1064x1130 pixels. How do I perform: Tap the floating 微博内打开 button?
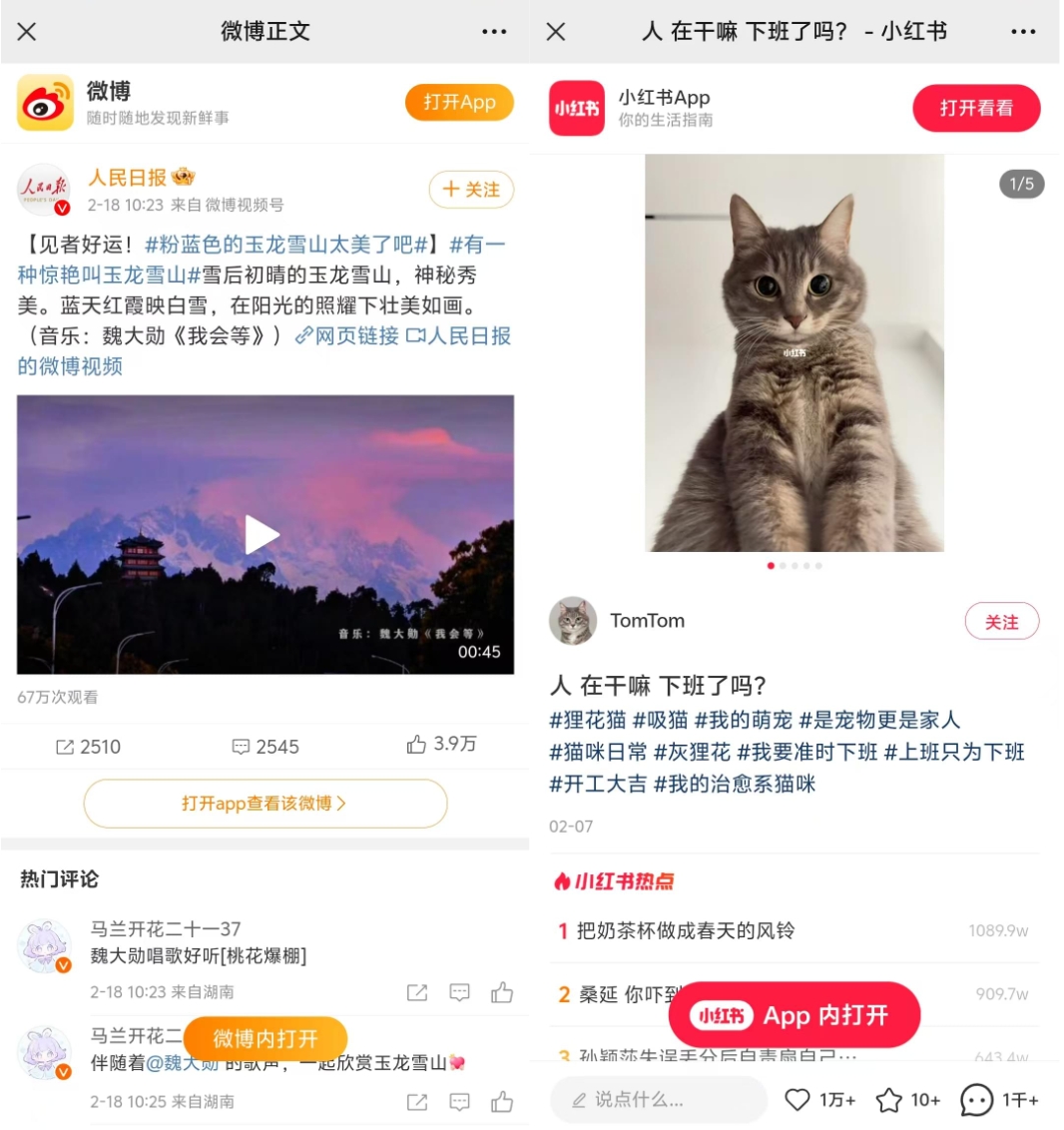click(x=265, y=1039)
